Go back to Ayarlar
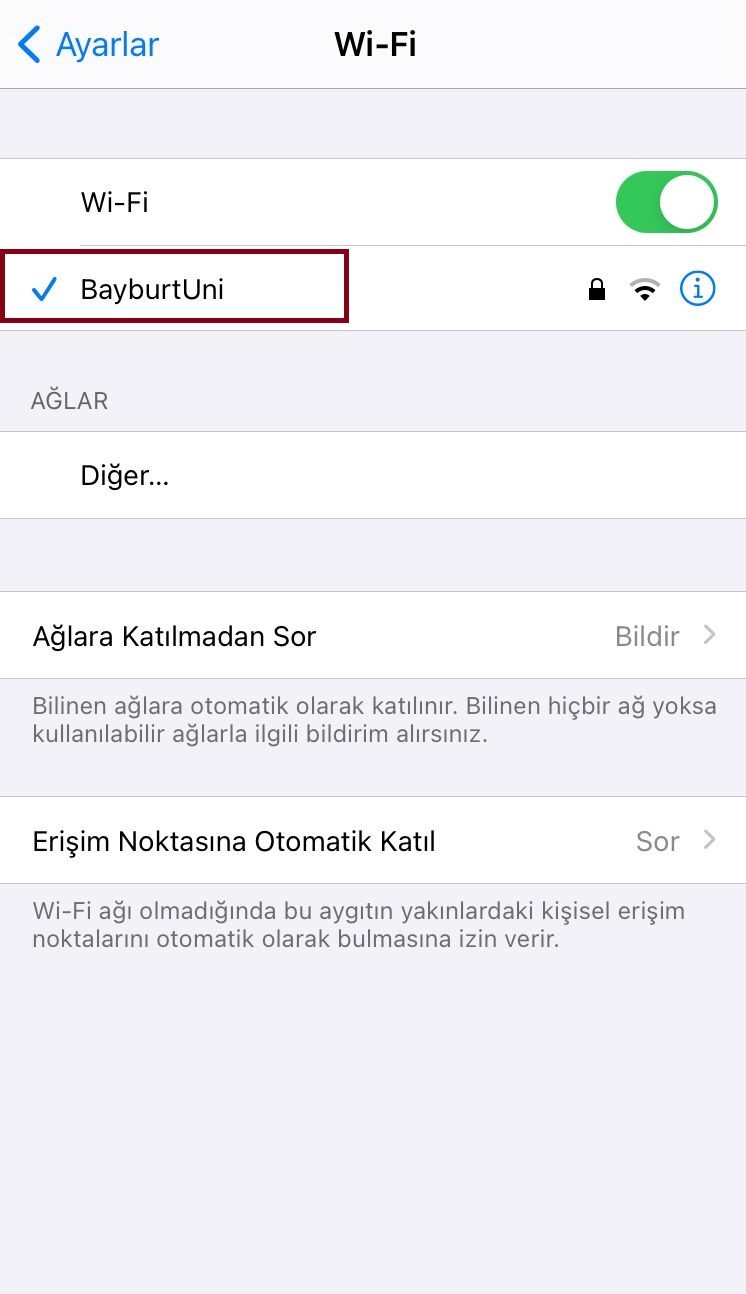 (x=88, y=45)
